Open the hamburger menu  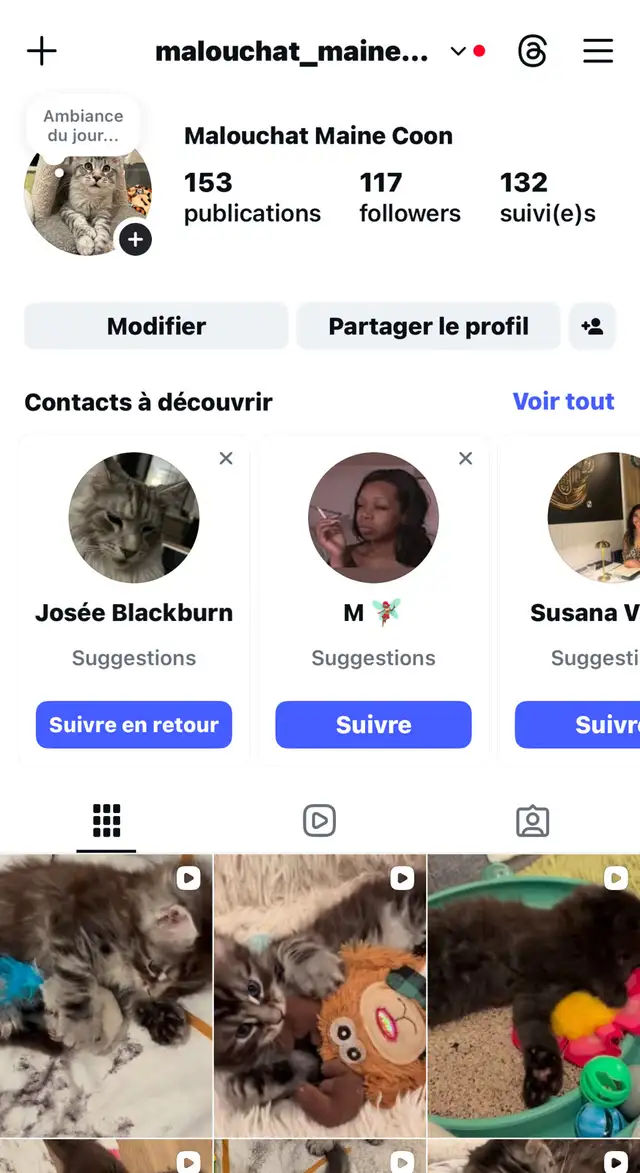point(598,51)
